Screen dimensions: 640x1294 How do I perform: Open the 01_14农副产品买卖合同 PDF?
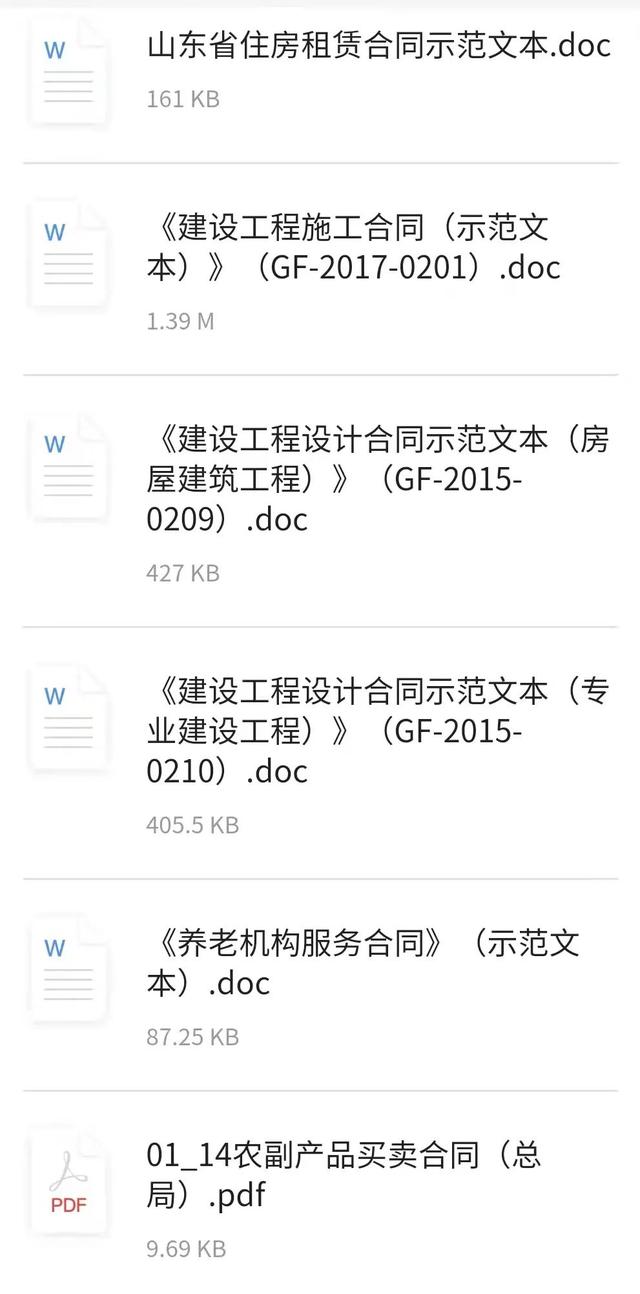pos(343,1175)
